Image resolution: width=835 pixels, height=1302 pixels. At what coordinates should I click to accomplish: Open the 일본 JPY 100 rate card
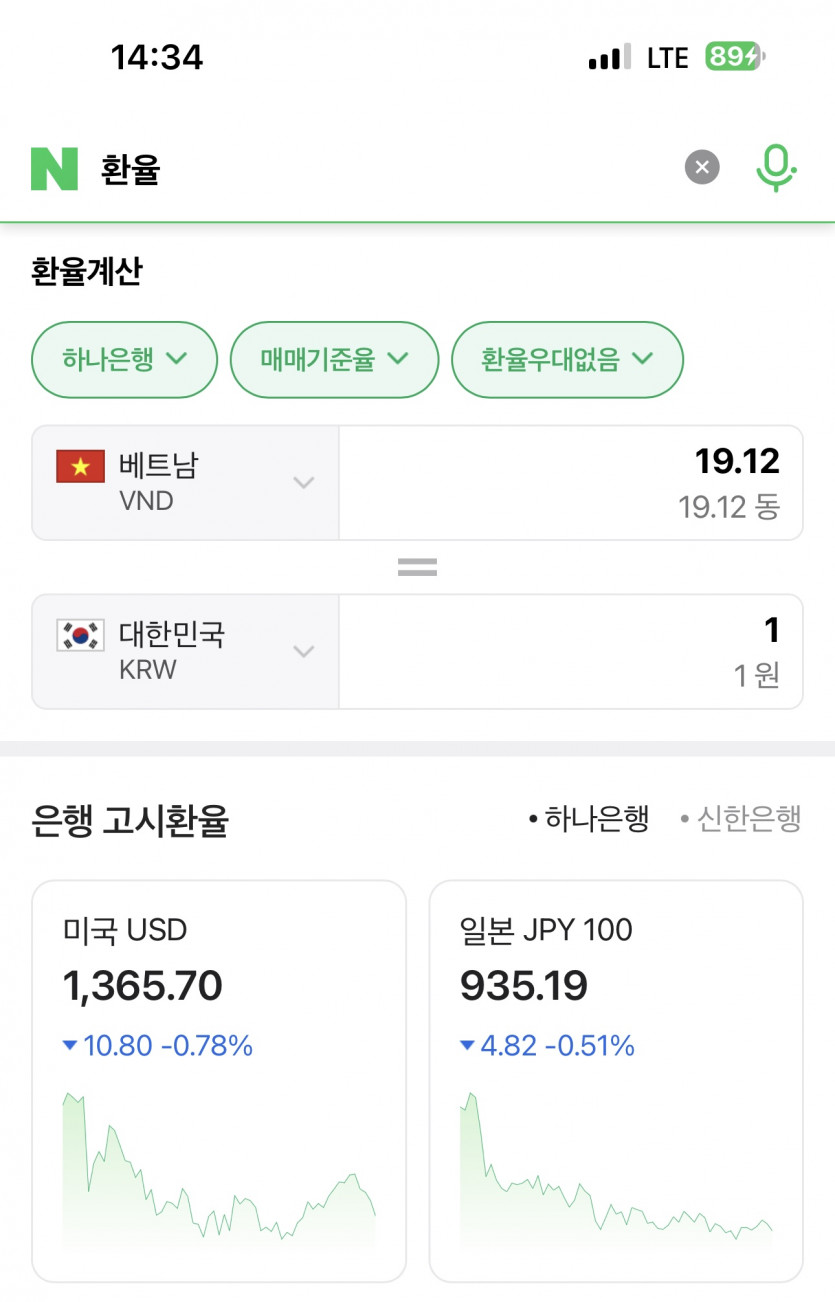click(x=616, y=1080)
